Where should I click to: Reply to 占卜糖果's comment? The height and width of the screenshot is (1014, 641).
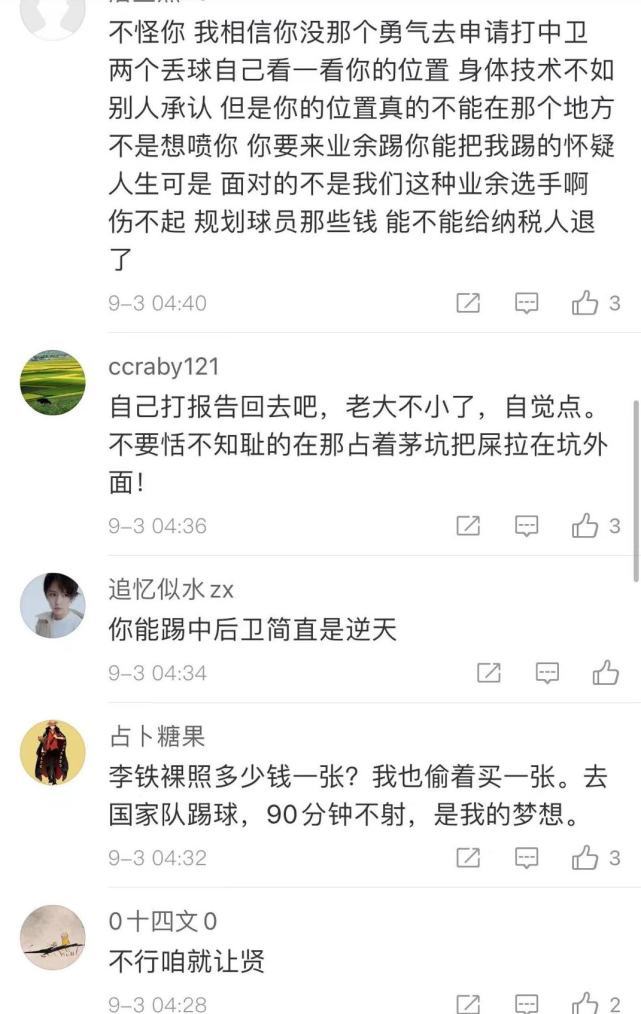(527, 857)
